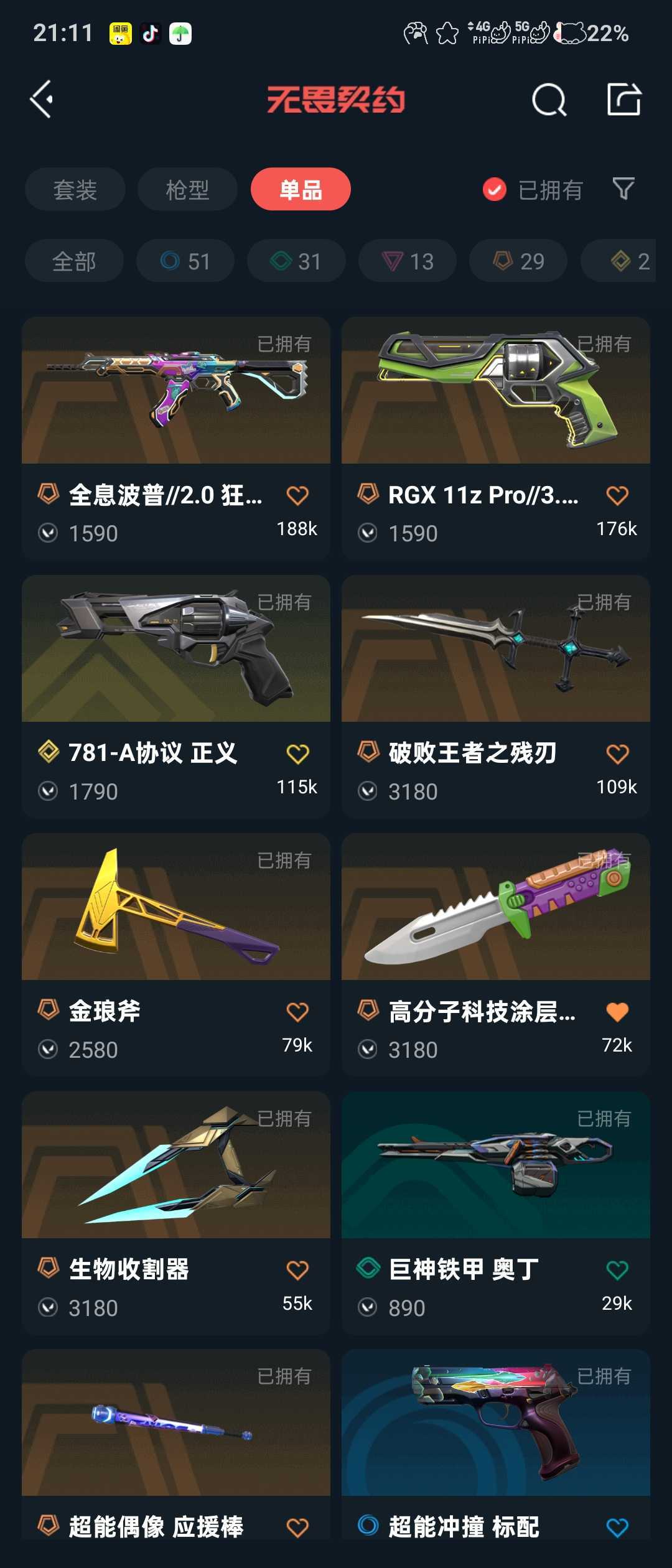Switch to the 套装 tab
The width and height of the screenshot is (672, 1568).
pyautogui.click(x=75, y=189)
